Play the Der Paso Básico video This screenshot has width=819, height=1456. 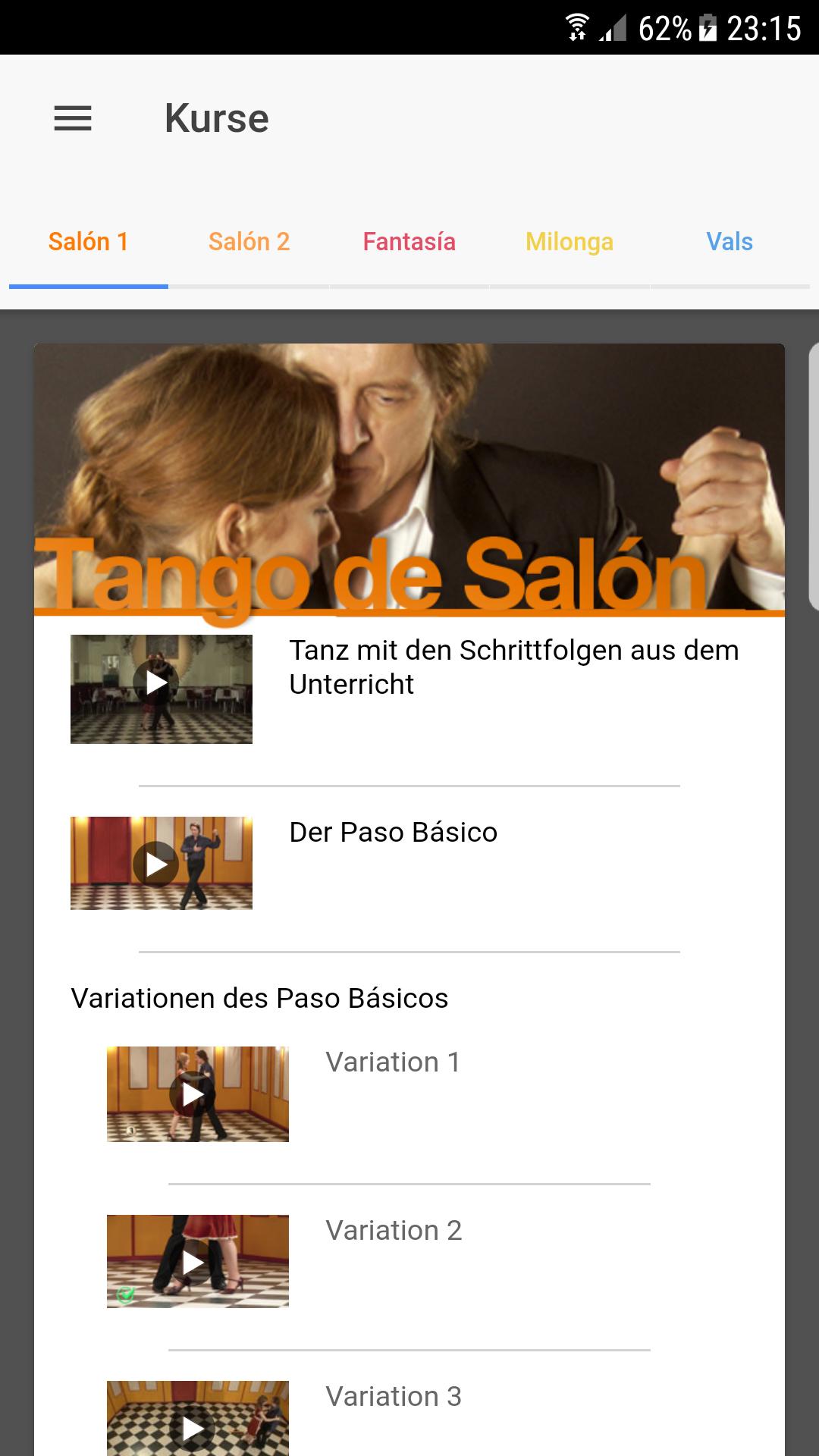[x=160, y=863]
